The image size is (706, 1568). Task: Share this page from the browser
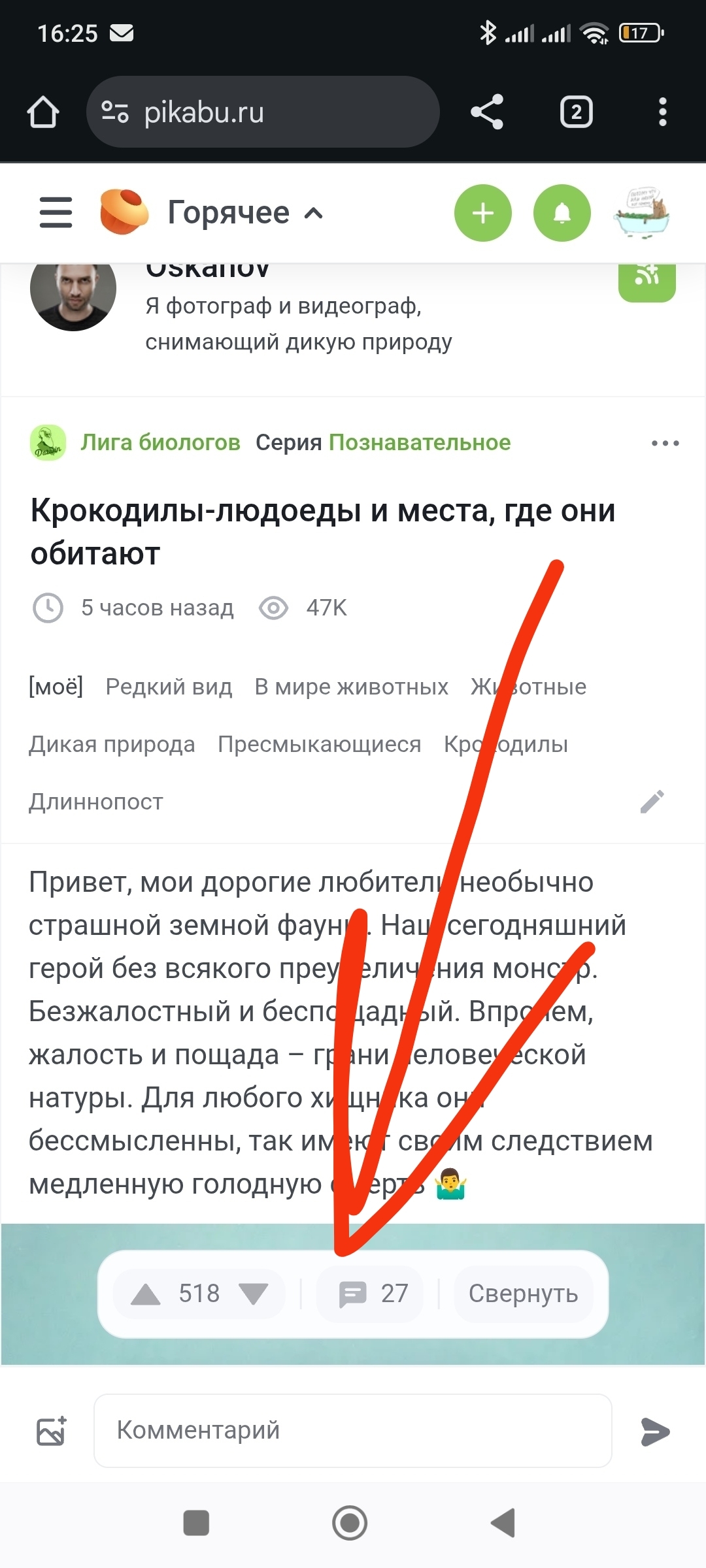[x=487, y=112]
